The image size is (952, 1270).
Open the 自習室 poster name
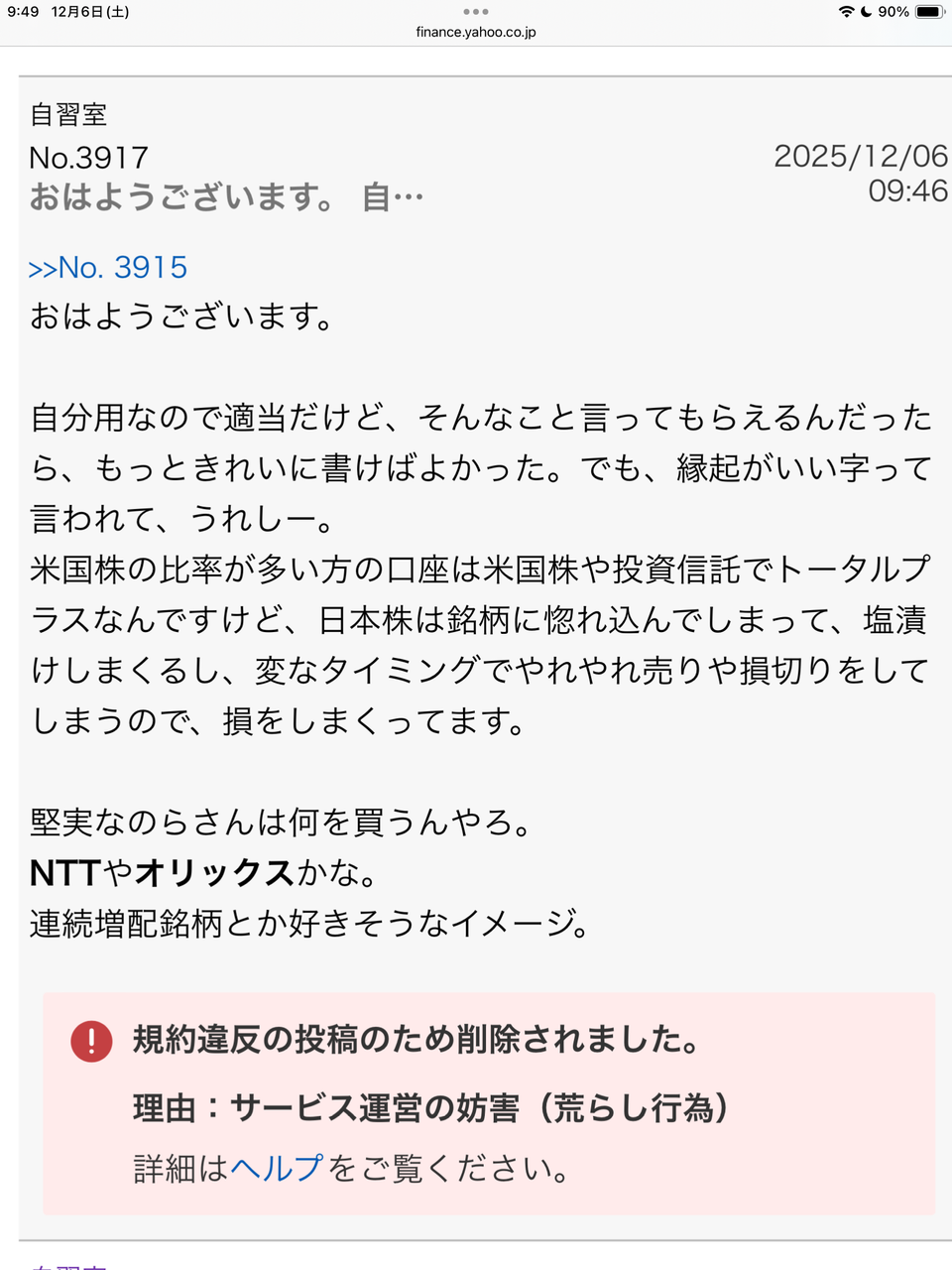(x=68, y=114)
